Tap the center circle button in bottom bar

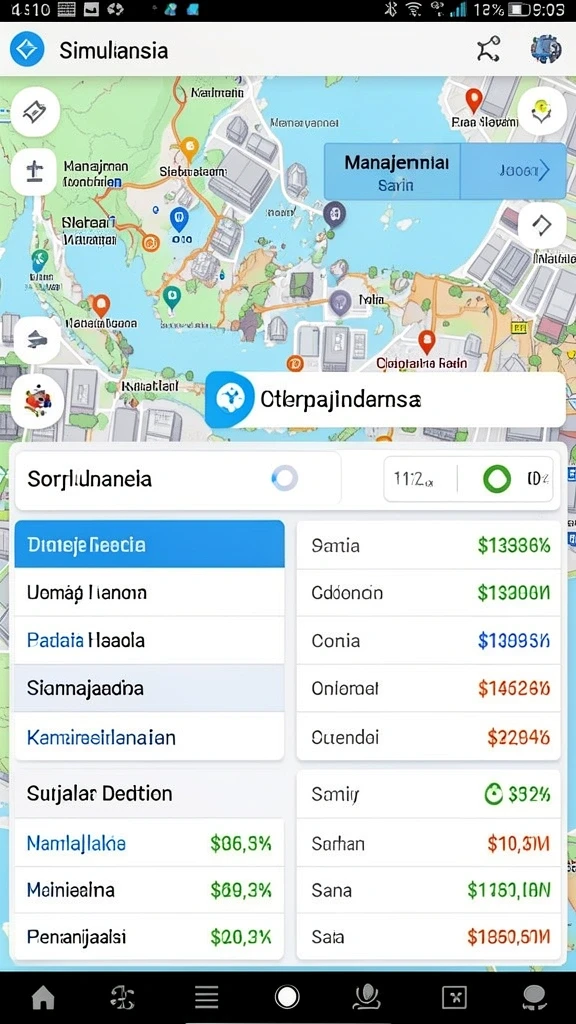[287, 997]
